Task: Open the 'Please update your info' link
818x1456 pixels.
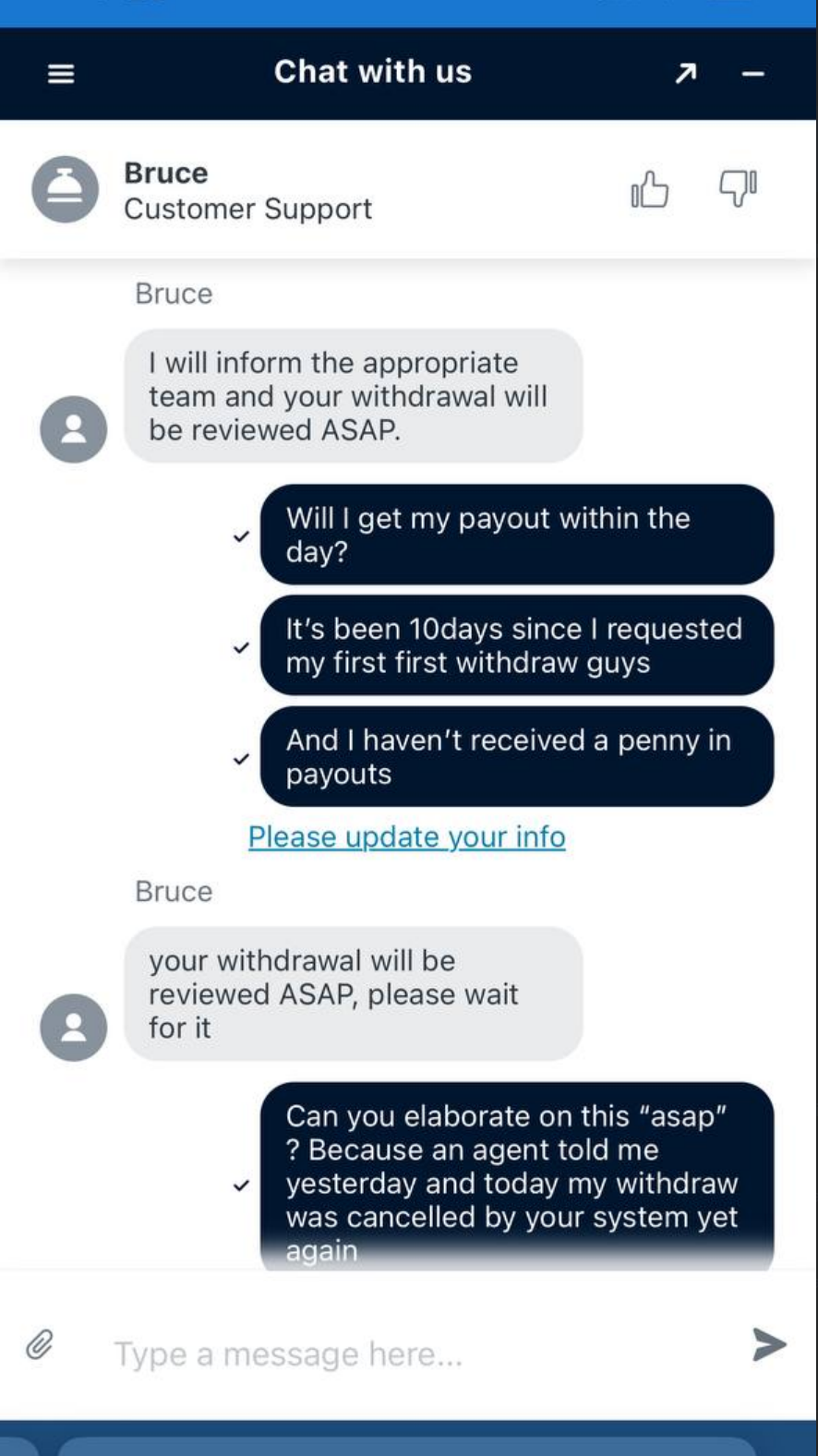Action: pos(406,836)
